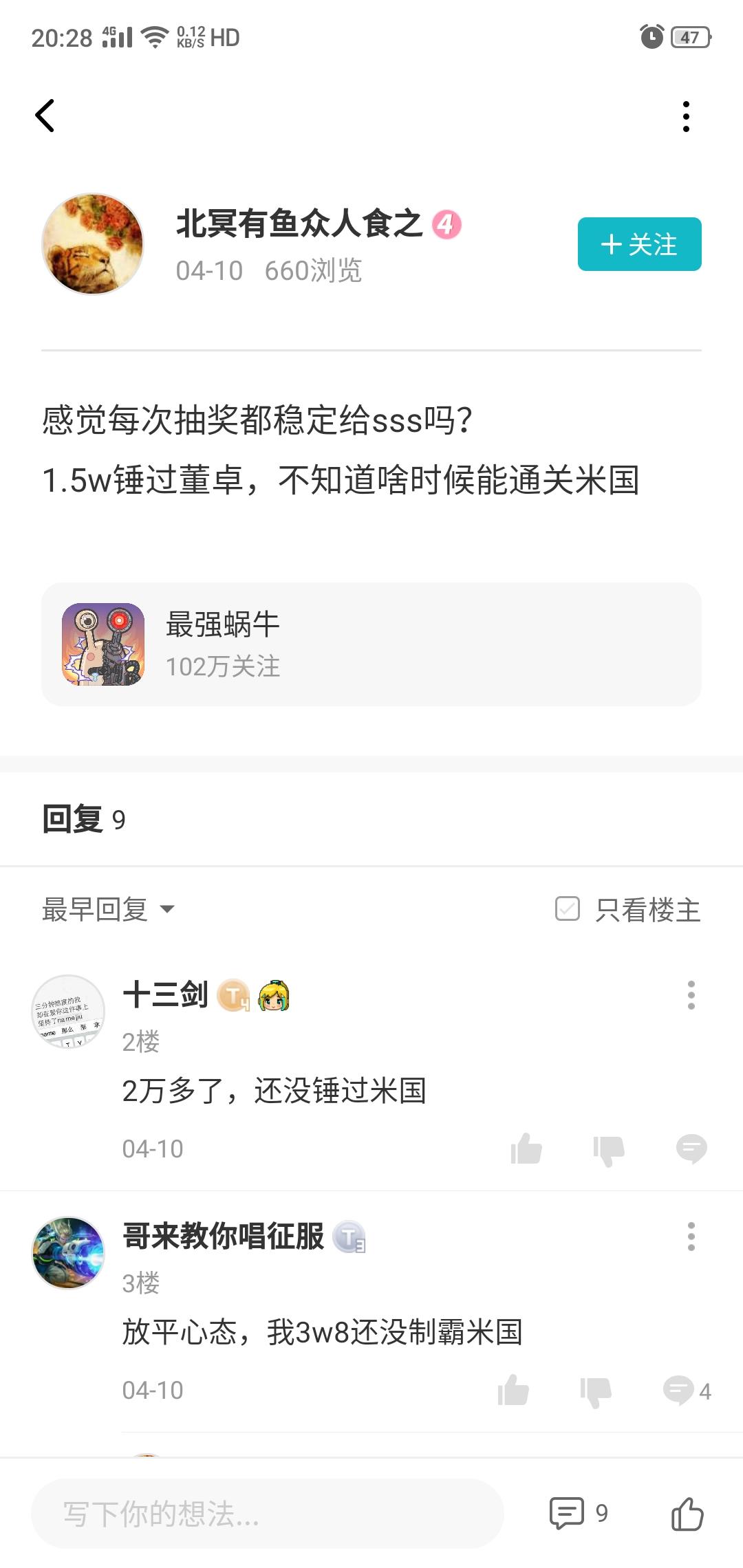Jump to comments via the bottom bar icon
The image size is (743, 1568).
click(568, 1513)
